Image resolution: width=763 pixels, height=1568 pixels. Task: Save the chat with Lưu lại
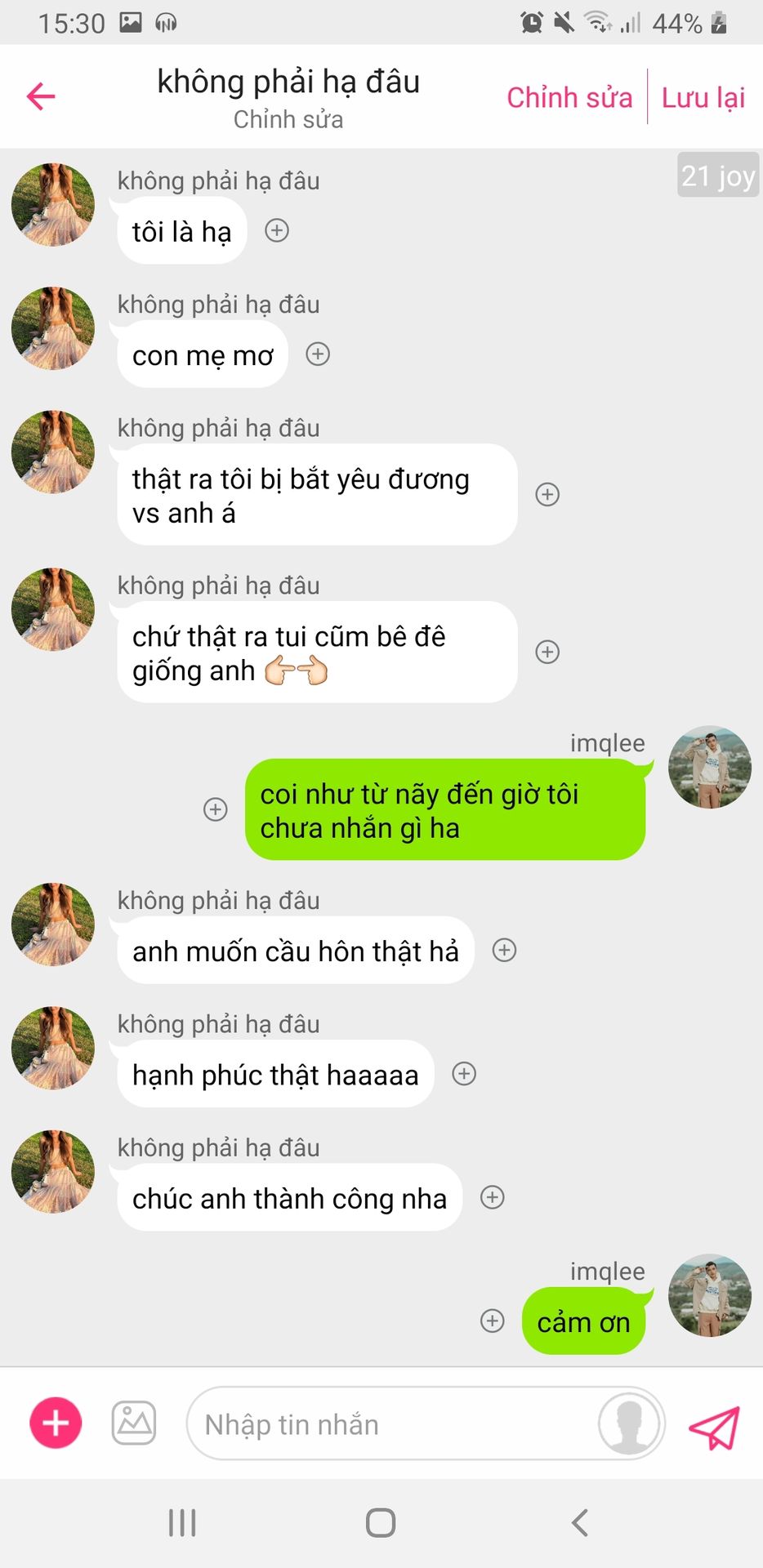tap(703, 97)
